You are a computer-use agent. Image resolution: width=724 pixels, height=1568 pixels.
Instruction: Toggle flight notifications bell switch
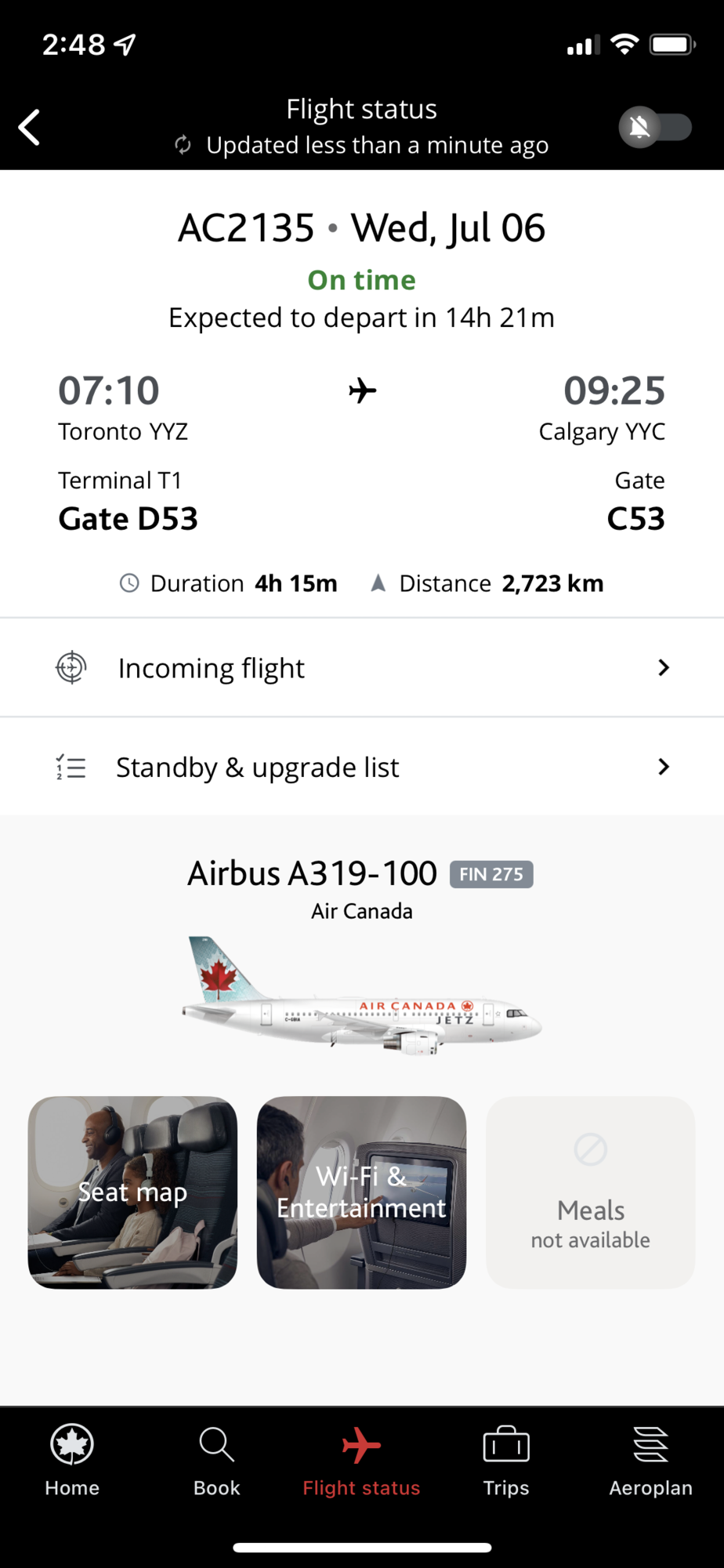tap(656, 127)
